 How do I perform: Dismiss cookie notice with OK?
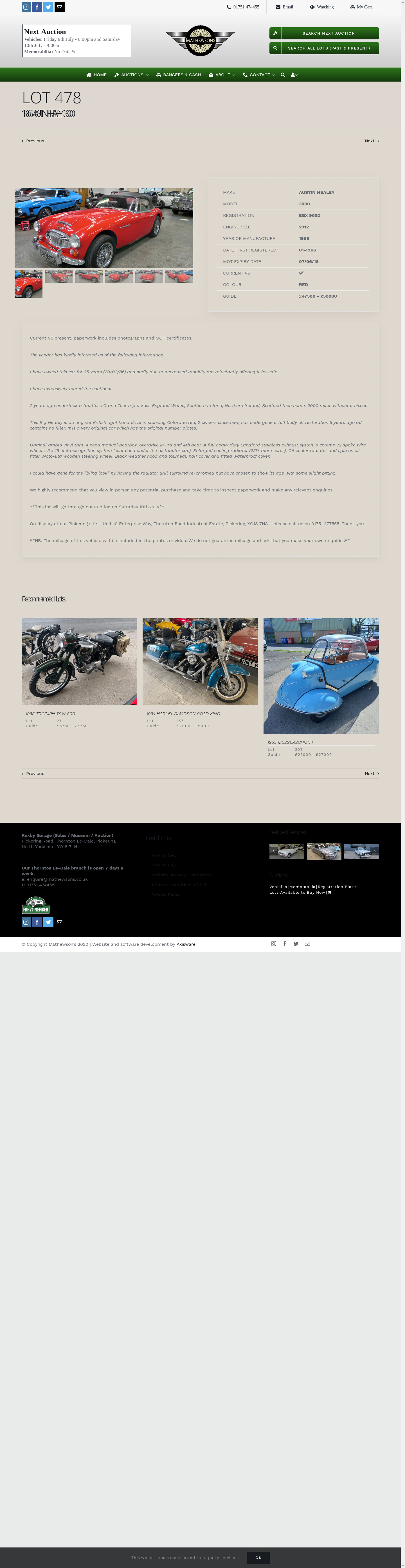(258, 1558)
